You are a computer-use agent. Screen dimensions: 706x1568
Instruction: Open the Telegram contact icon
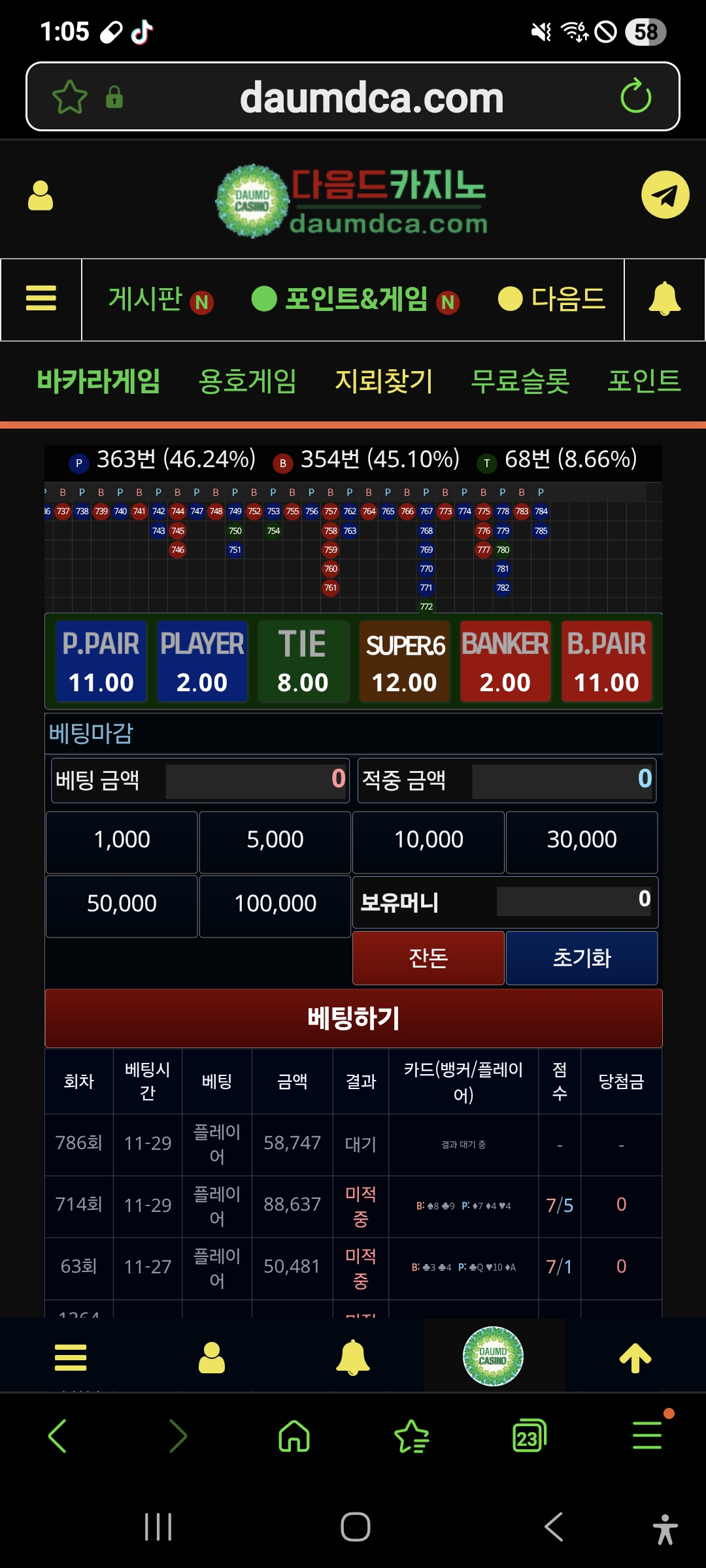665,195
